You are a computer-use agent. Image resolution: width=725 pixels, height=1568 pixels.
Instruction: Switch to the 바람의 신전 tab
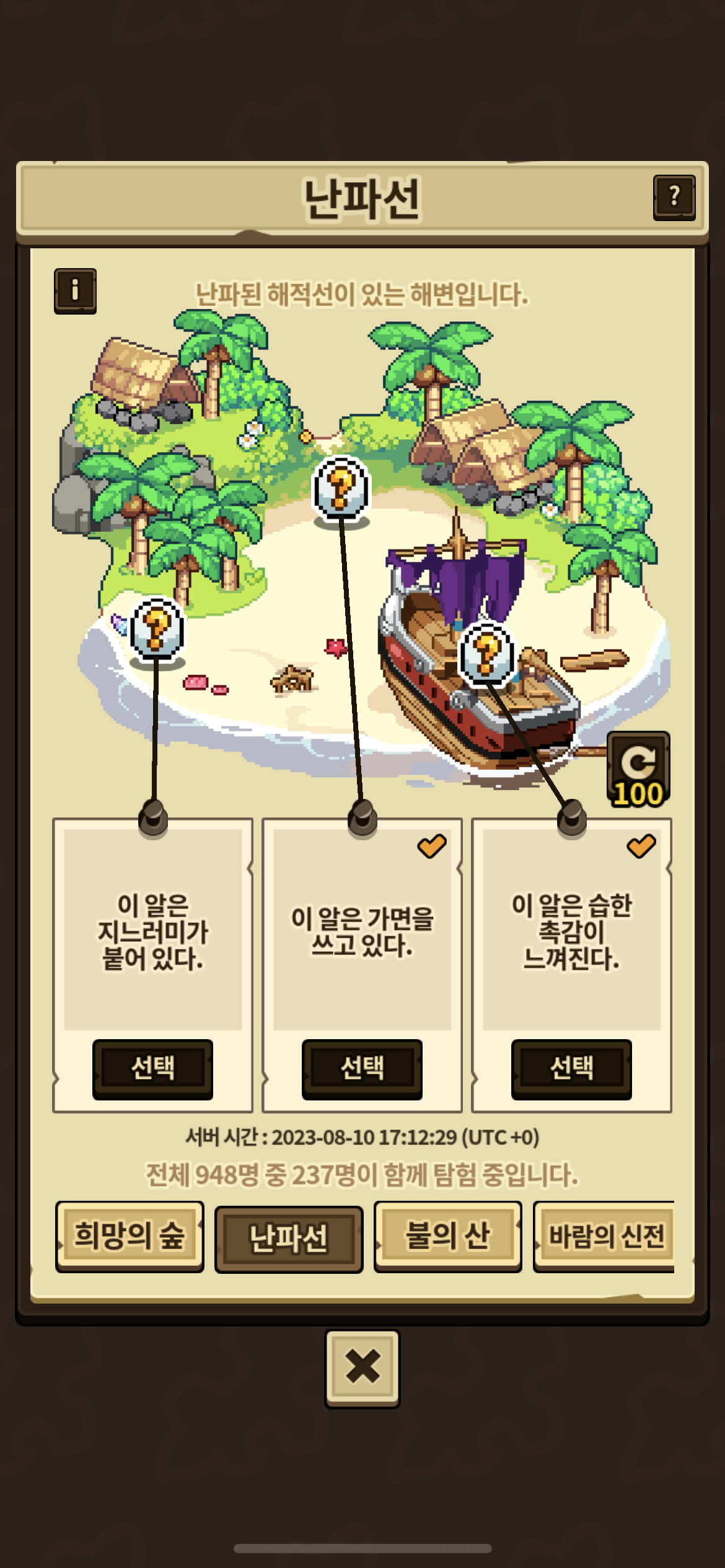[x=605, y=1236]
